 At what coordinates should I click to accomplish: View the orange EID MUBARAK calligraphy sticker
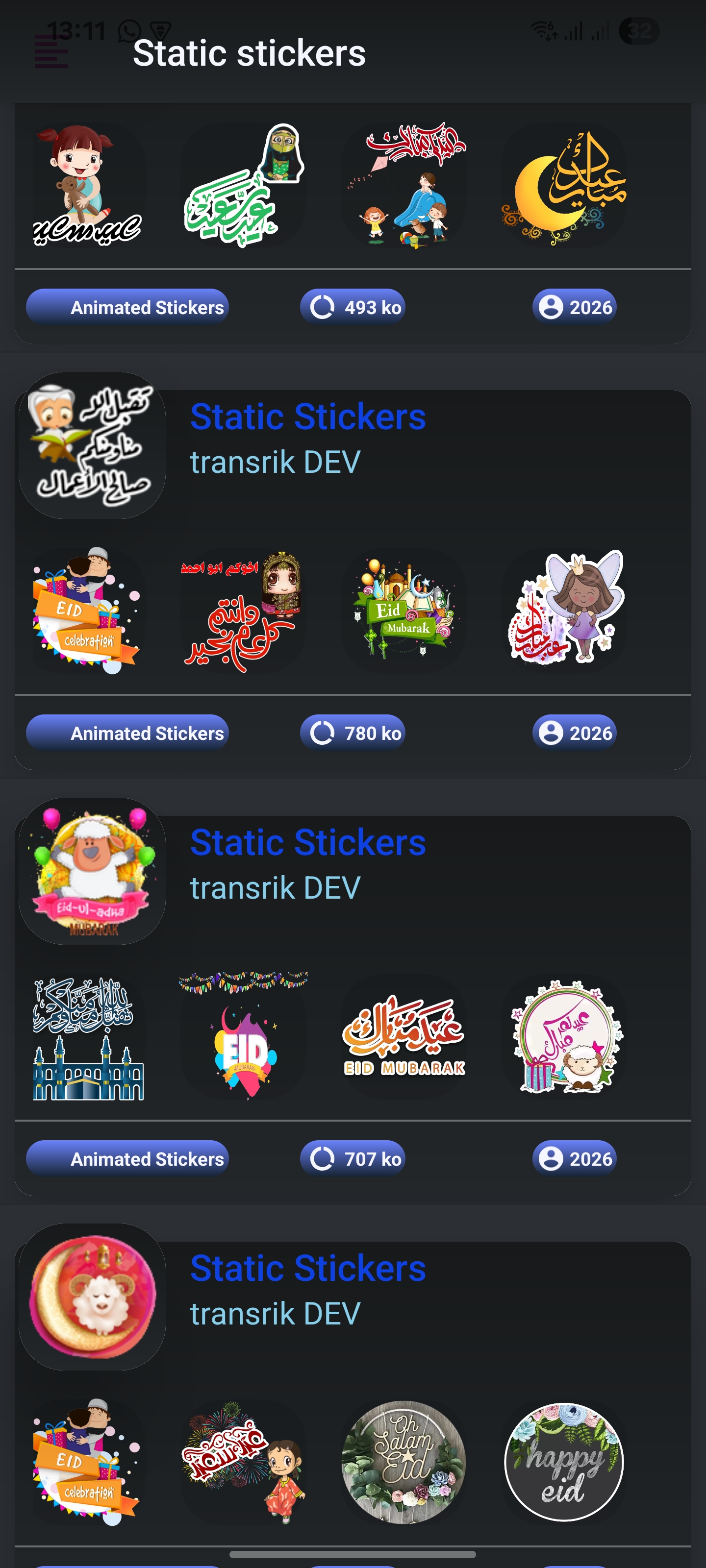[403, 1036]
